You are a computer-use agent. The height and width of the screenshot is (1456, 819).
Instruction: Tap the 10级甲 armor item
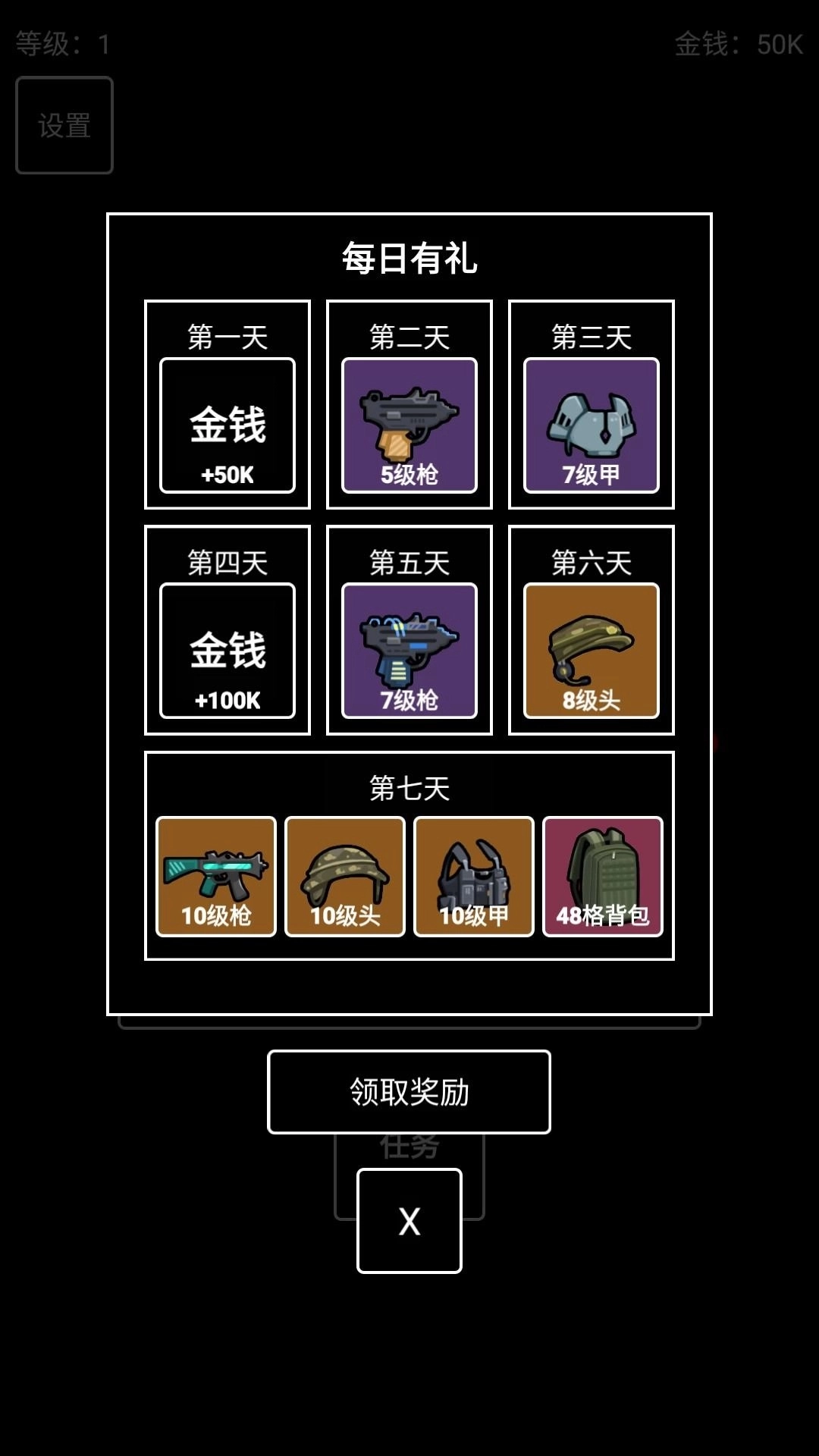point(474,877)
